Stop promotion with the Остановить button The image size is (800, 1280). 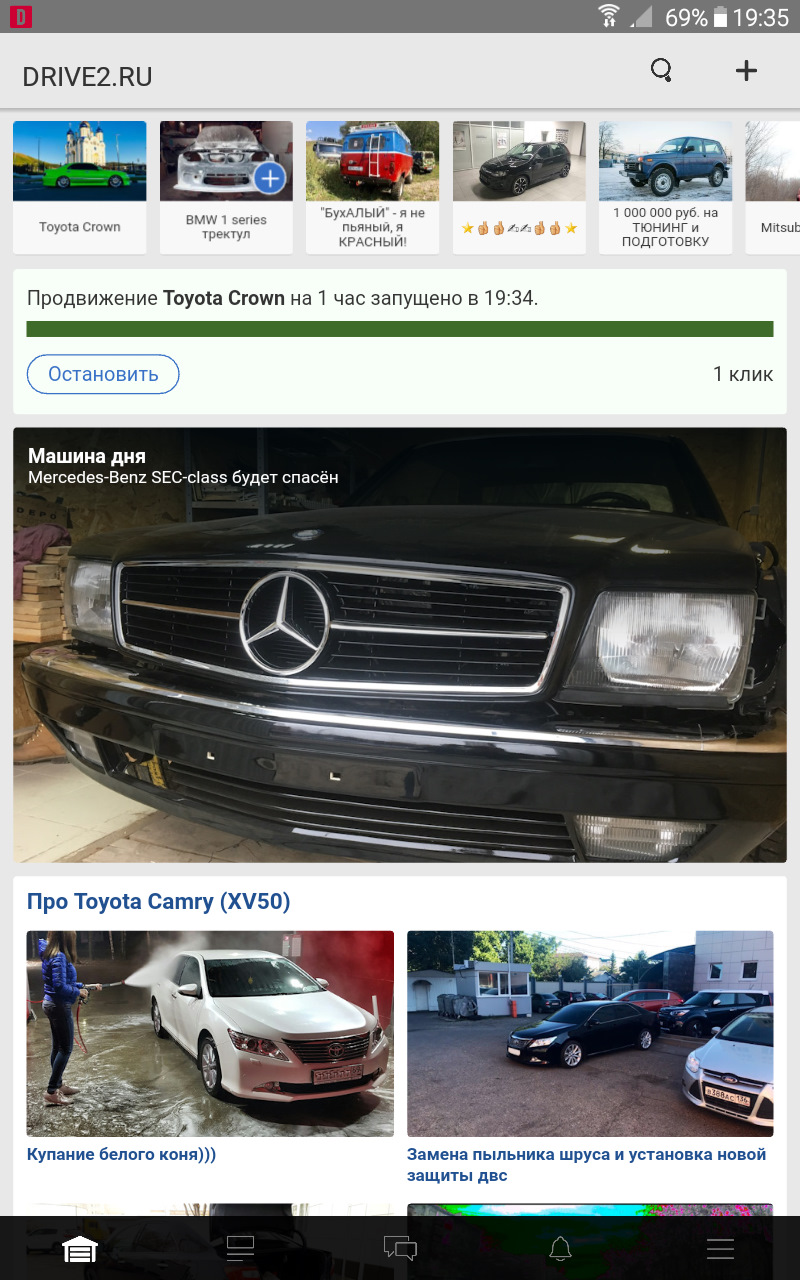(x=103, y=374)
